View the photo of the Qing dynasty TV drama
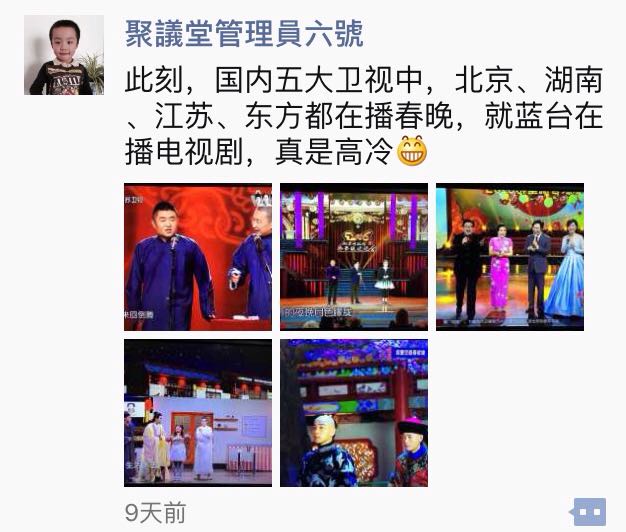The width and height of the screenshot is (626, 532). 353,412
